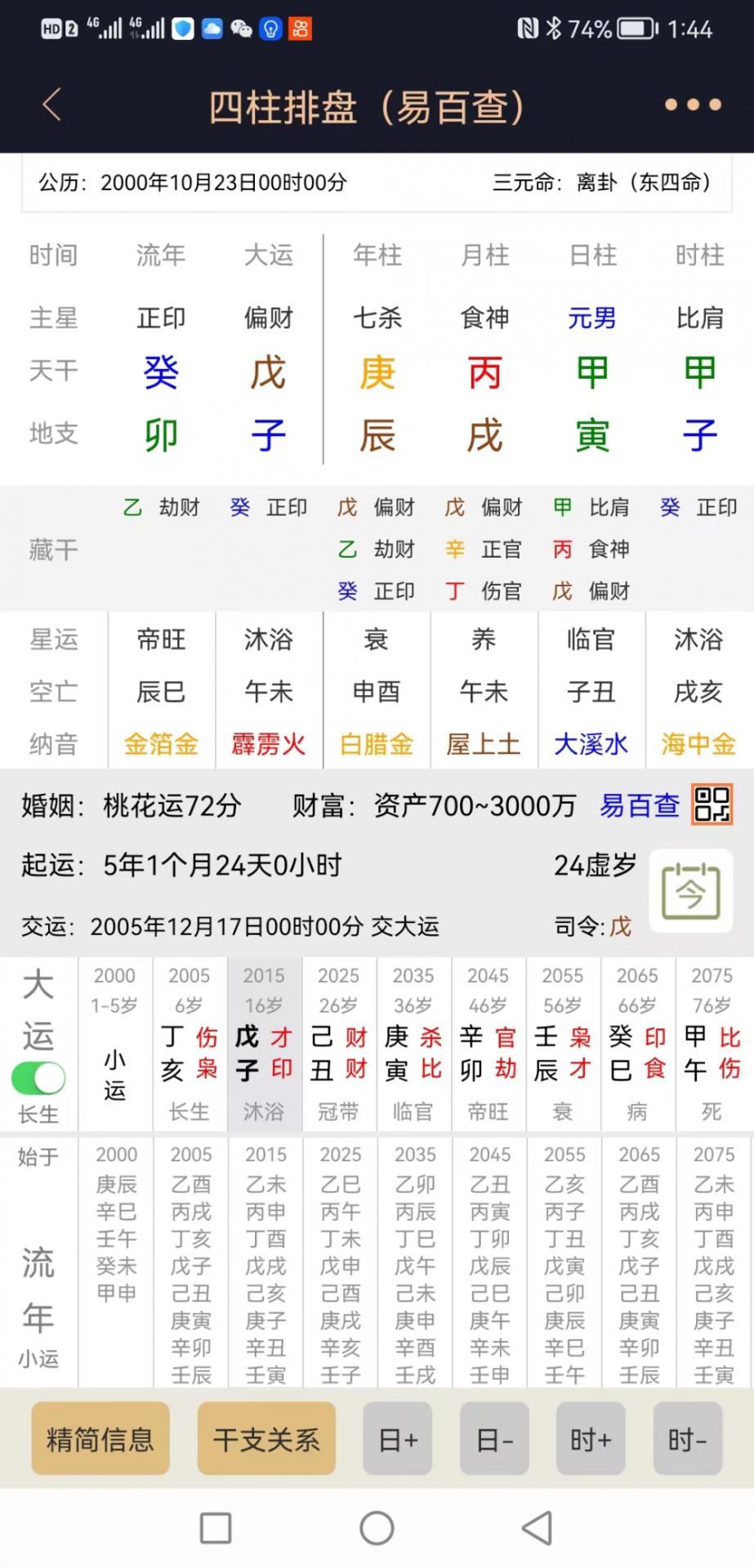Tap the system home button
The height and width of the screenshot is (1568, 754).
(377, 1528)
